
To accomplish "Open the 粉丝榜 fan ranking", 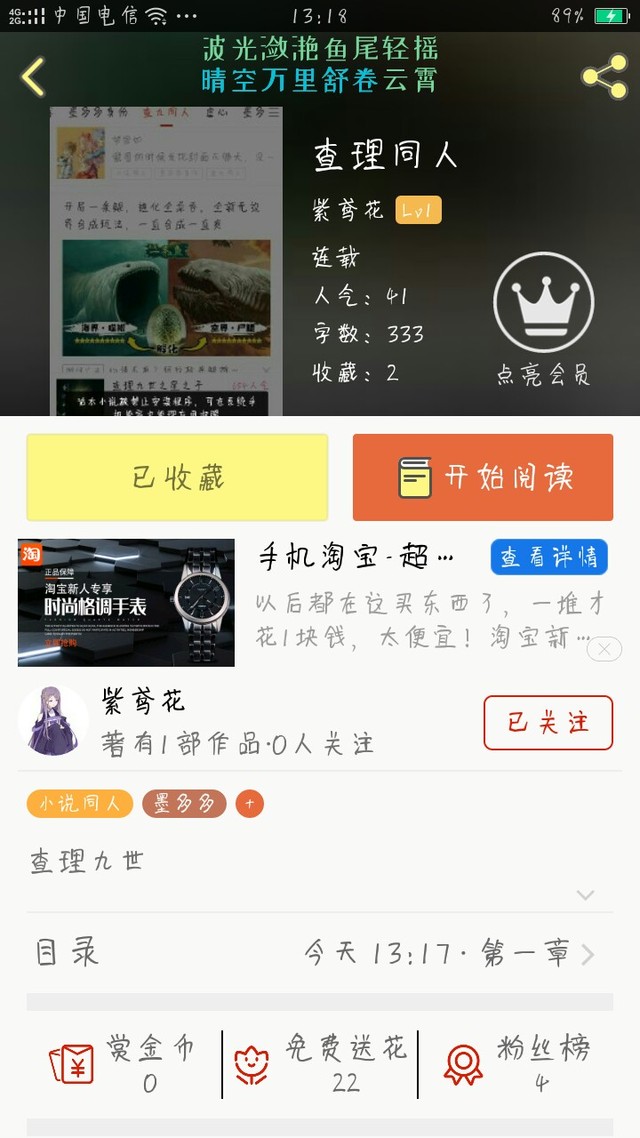I will (517, 1065).
